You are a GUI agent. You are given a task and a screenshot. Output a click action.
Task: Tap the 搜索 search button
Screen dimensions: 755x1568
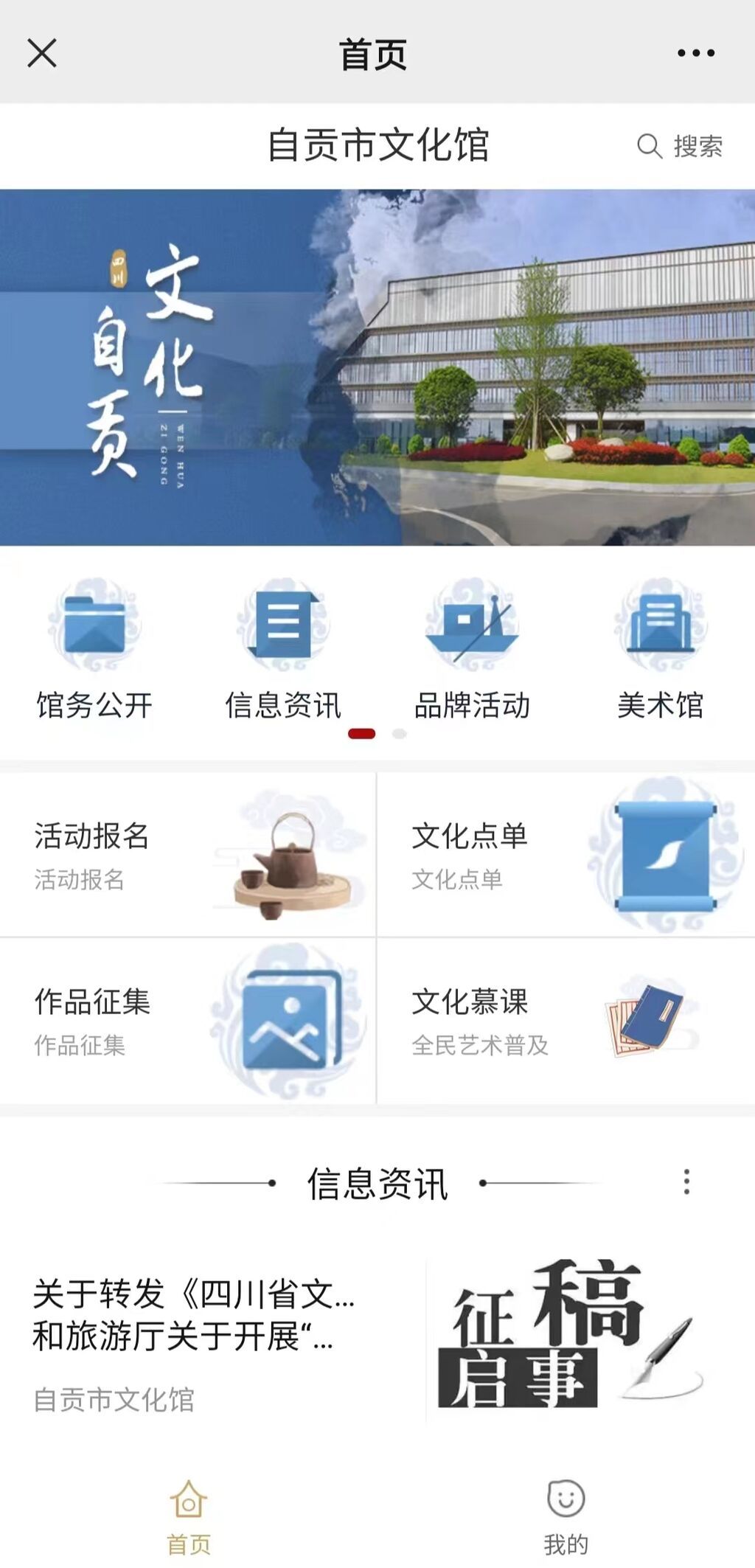point(680,146)
